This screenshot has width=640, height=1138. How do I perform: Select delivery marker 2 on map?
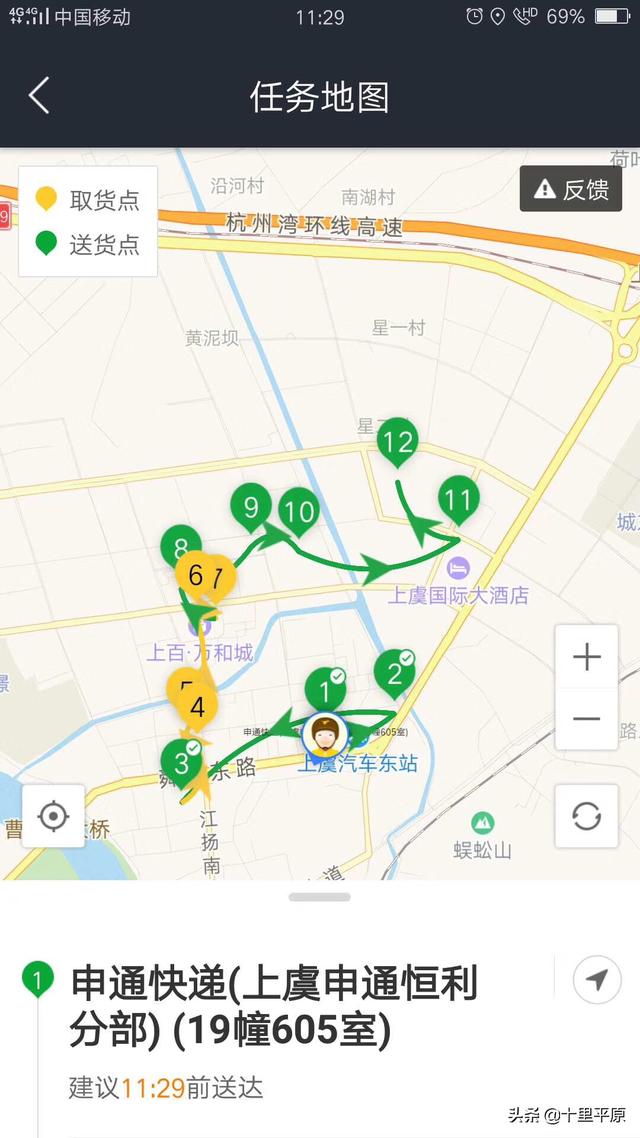pos(395,673)
